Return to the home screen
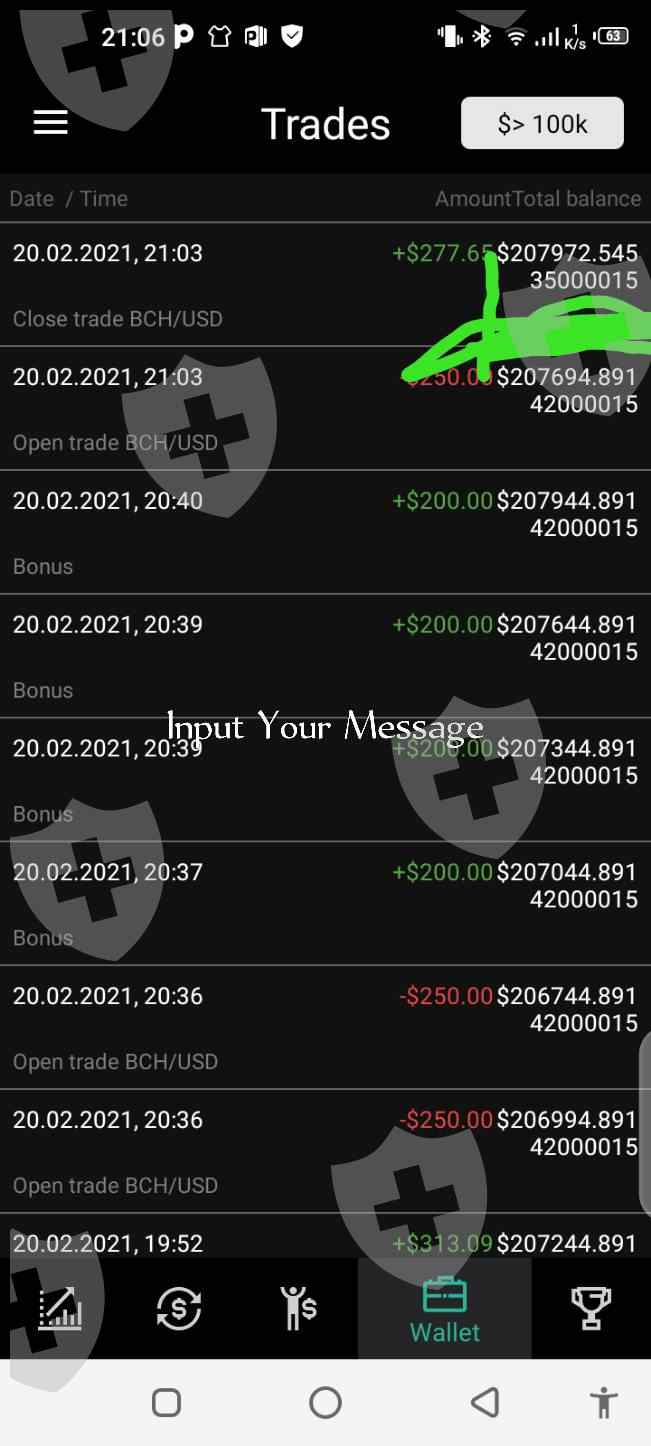The image size is (651, 1446). (325, 1402)
